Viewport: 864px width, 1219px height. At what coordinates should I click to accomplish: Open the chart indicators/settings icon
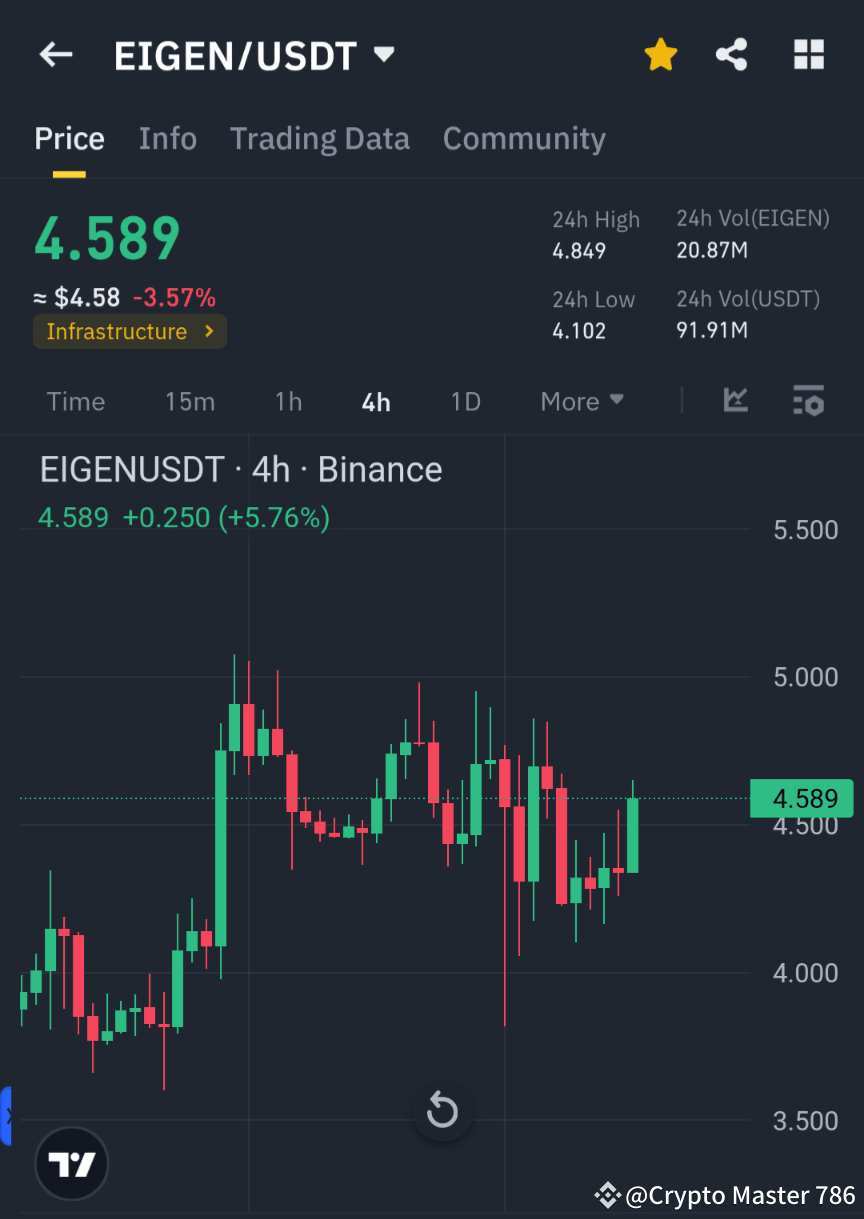coord(808,401)
